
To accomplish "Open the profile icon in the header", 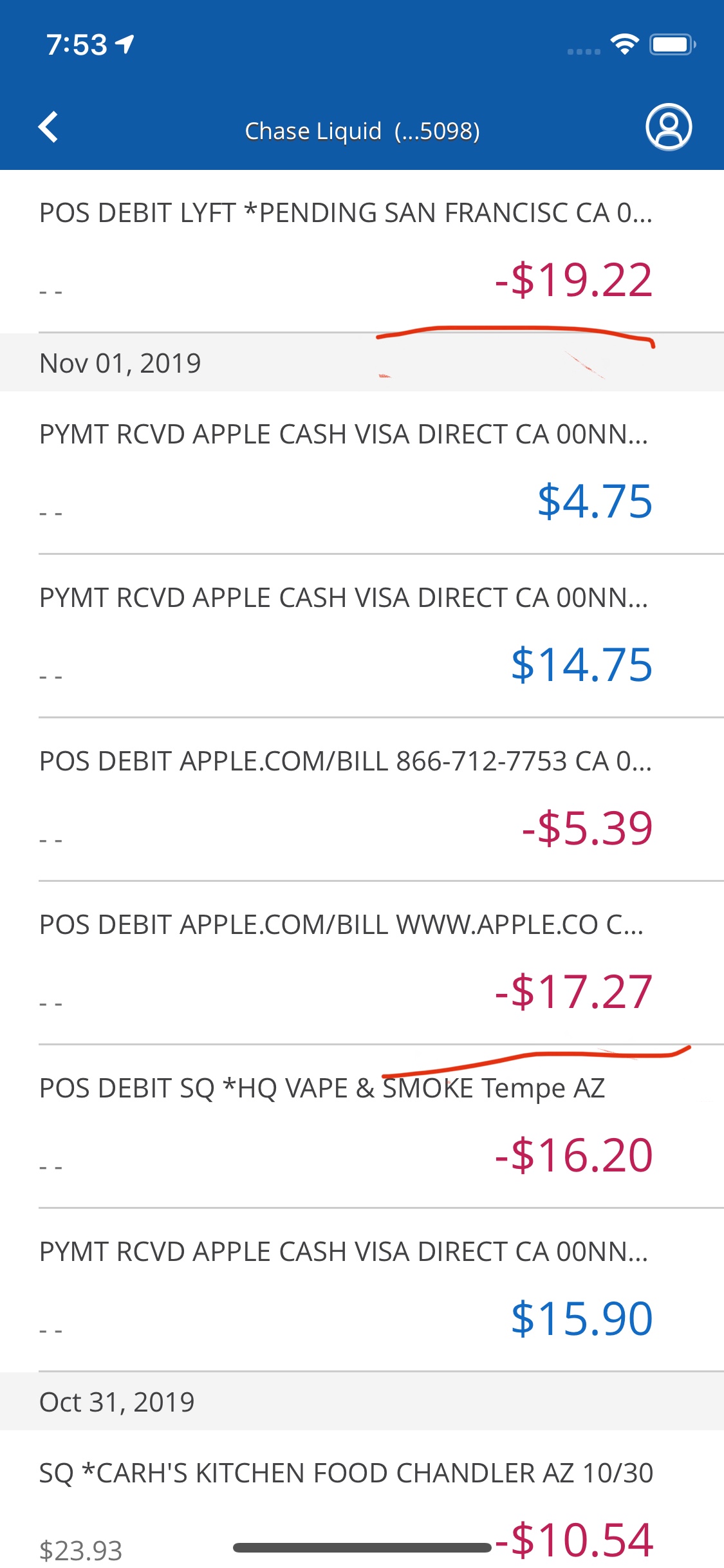I will pyautogui.click(x=669, y=127).
